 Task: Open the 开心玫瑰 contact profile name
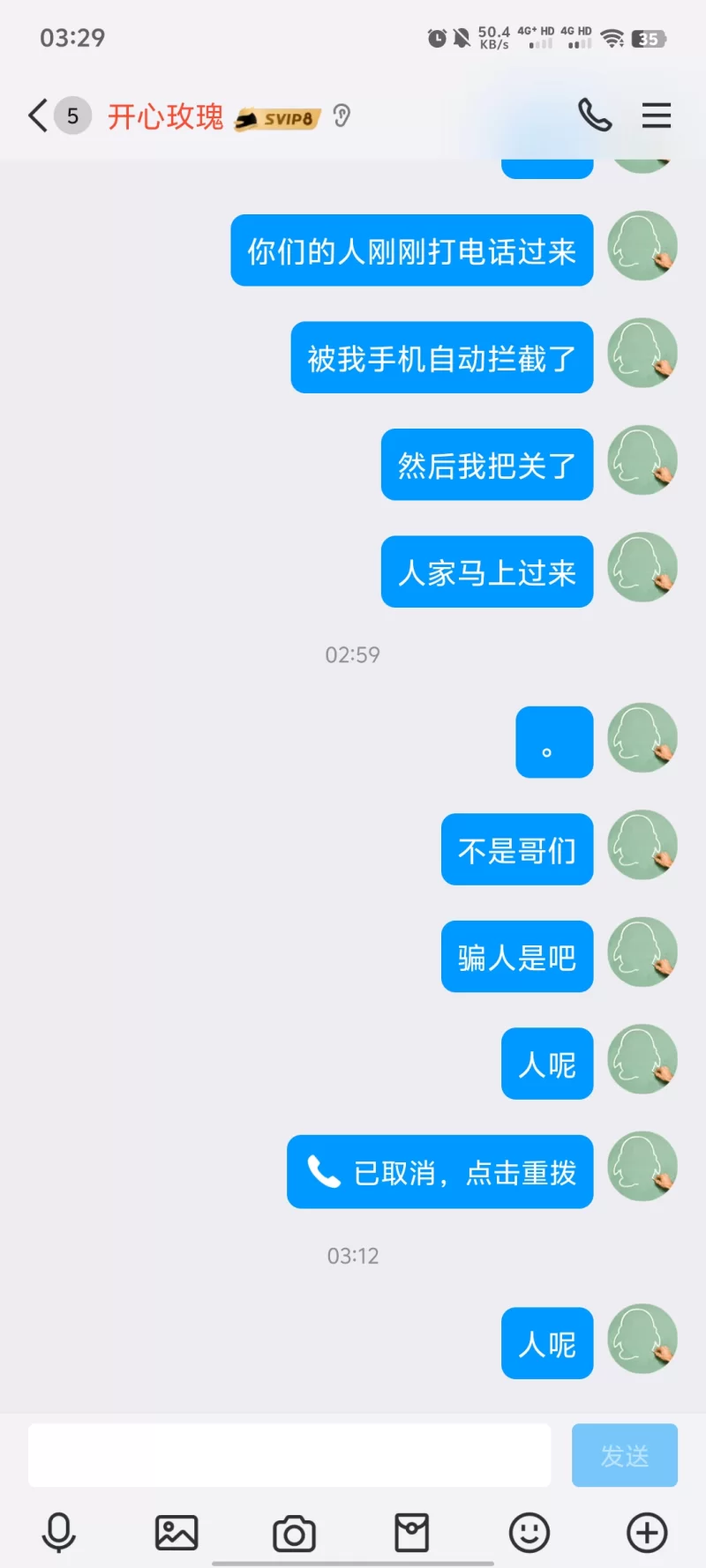coord(165,116)
